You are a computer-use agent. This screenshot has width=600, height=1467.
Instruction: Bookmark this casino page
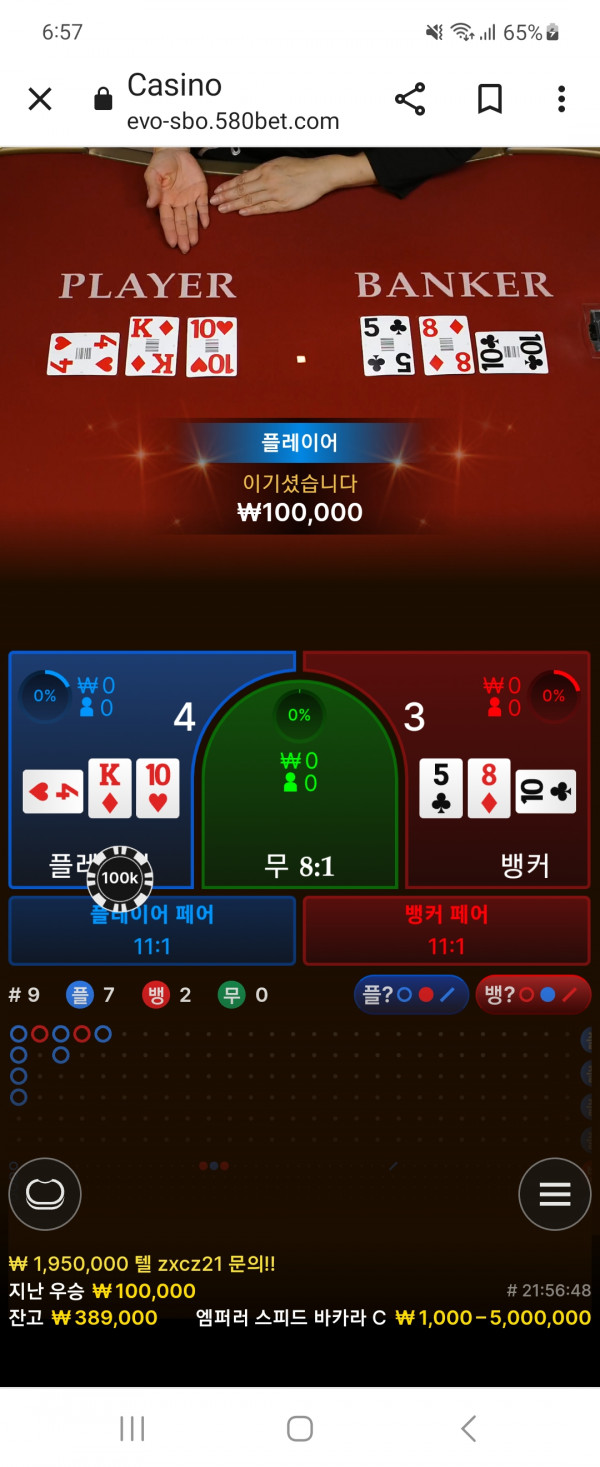pyautogui.click(x=489, y=99)
